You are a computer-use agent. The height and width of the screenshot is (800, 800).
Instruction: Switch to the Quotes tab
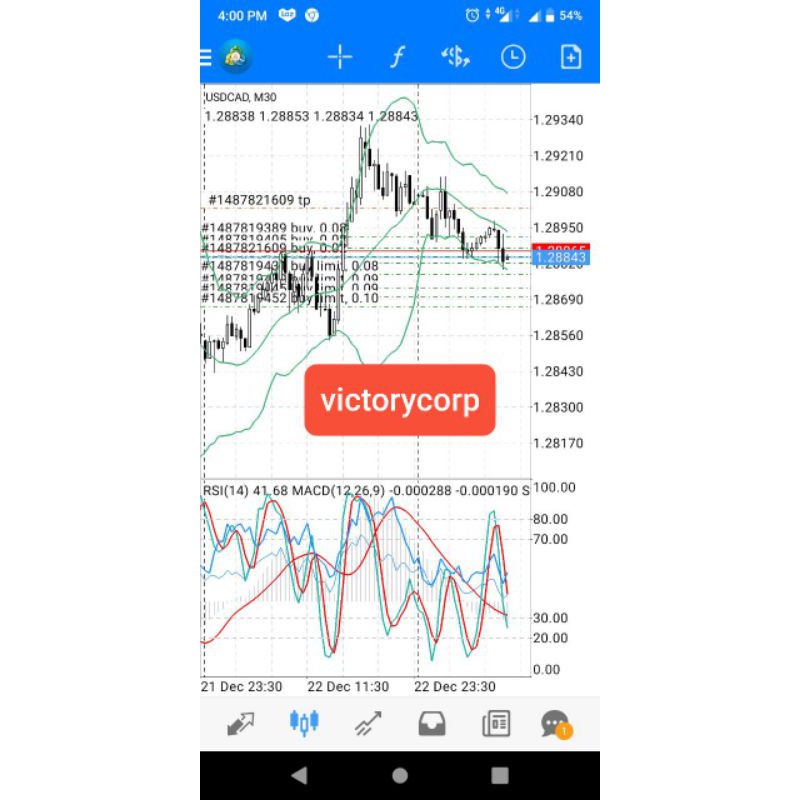240,723
